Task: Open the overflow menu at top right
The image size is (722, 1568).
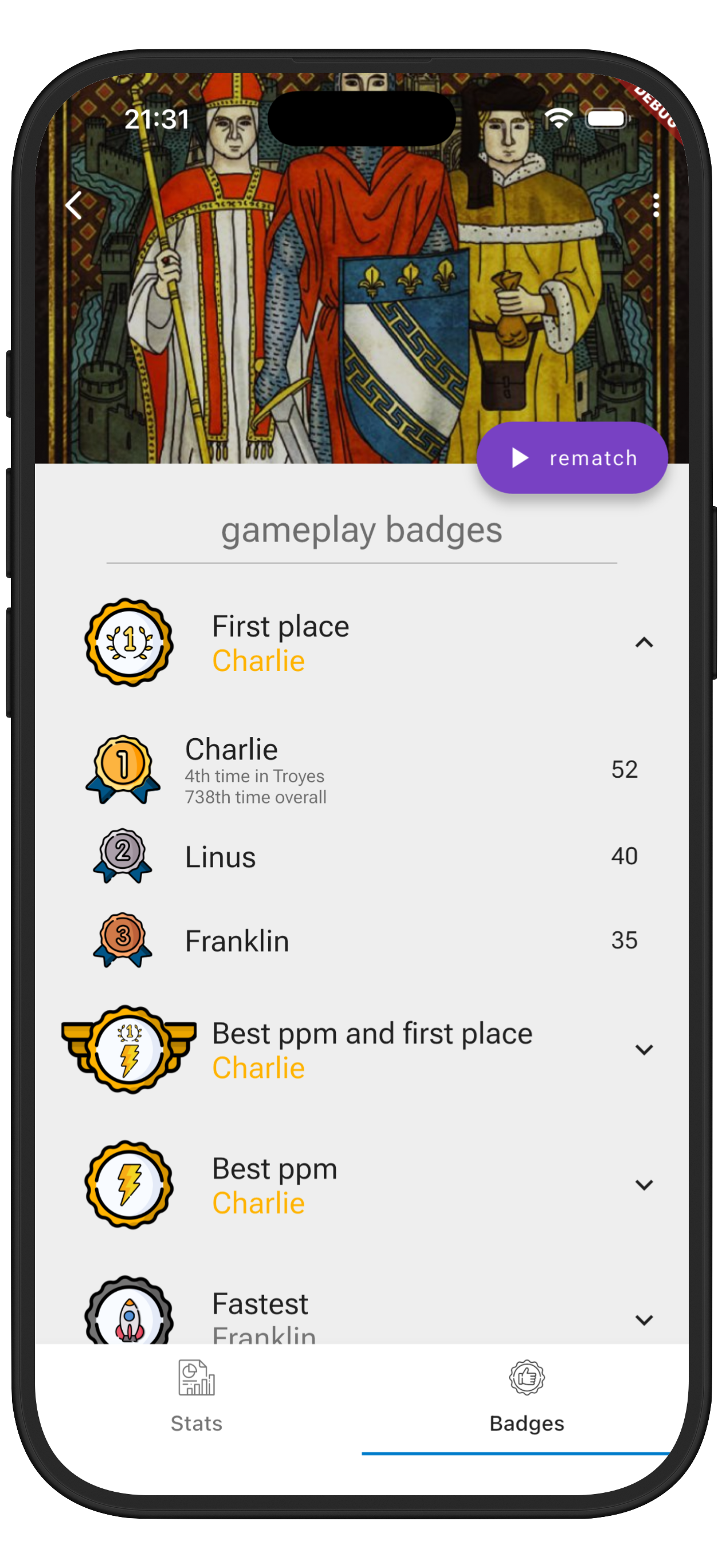Action: [656, 206]
